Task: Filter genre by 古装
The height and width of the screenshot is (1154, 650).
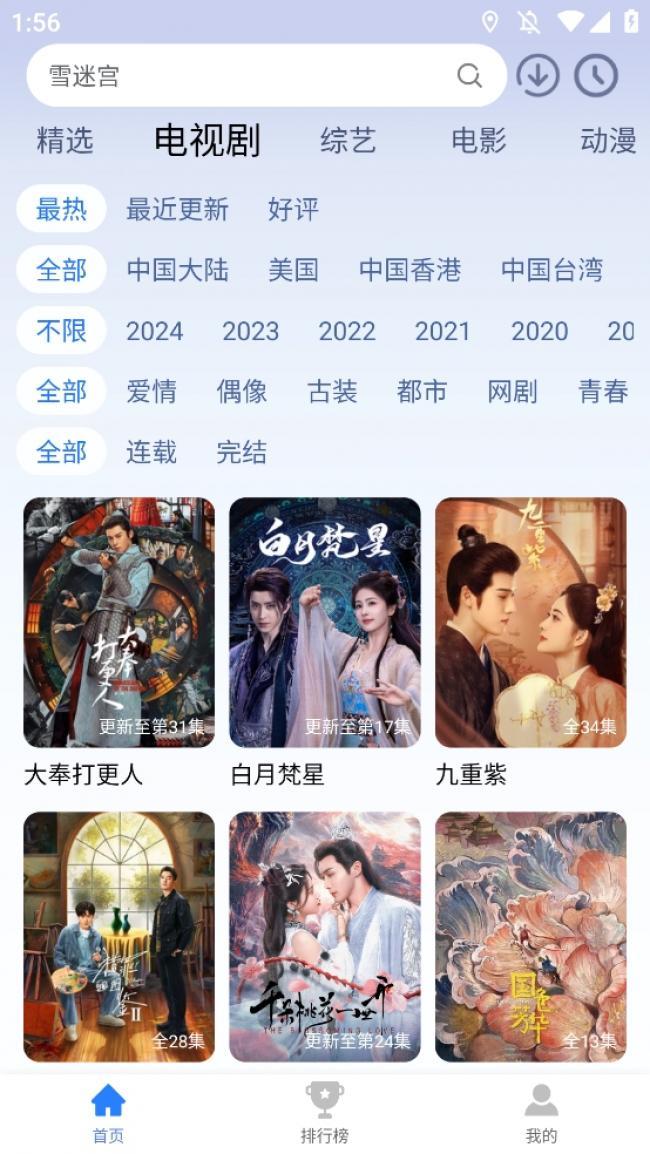Action: pos(332,392)
